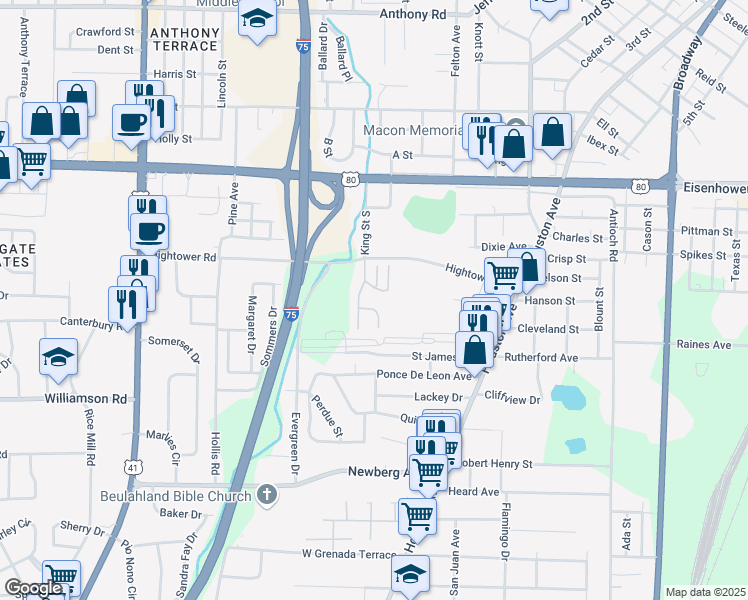The height and width of the screenshot is (600, 748).
Task: Open the school marker near San Juan Ave
Action: pyautogui.click(x=410, y=576)
